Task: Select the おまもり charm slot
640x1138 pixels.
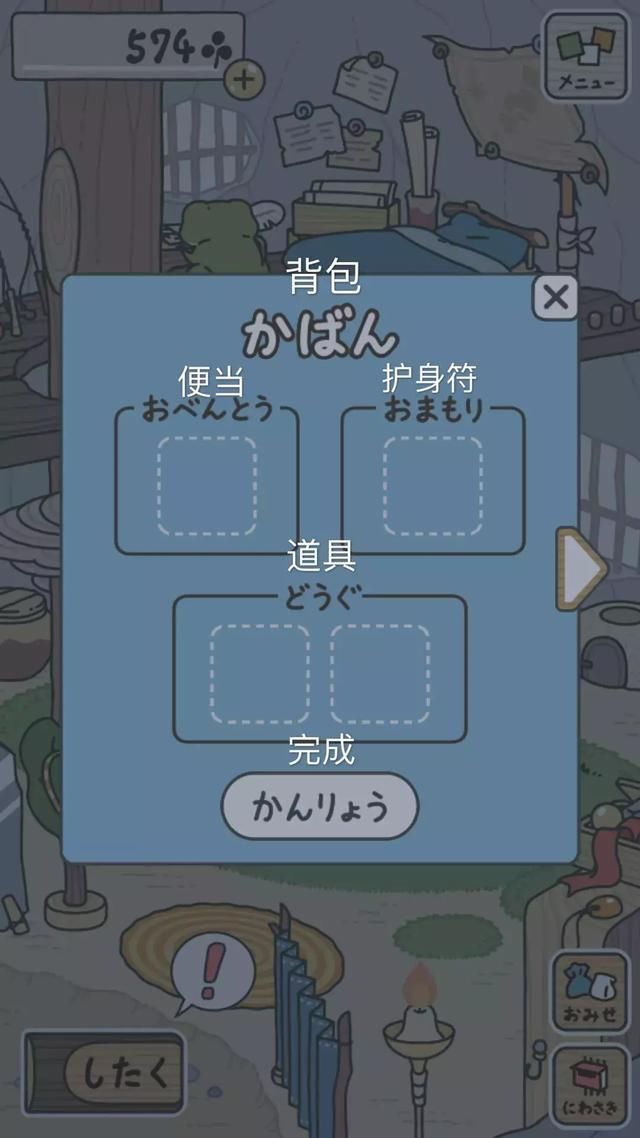Action: [433, 485]
